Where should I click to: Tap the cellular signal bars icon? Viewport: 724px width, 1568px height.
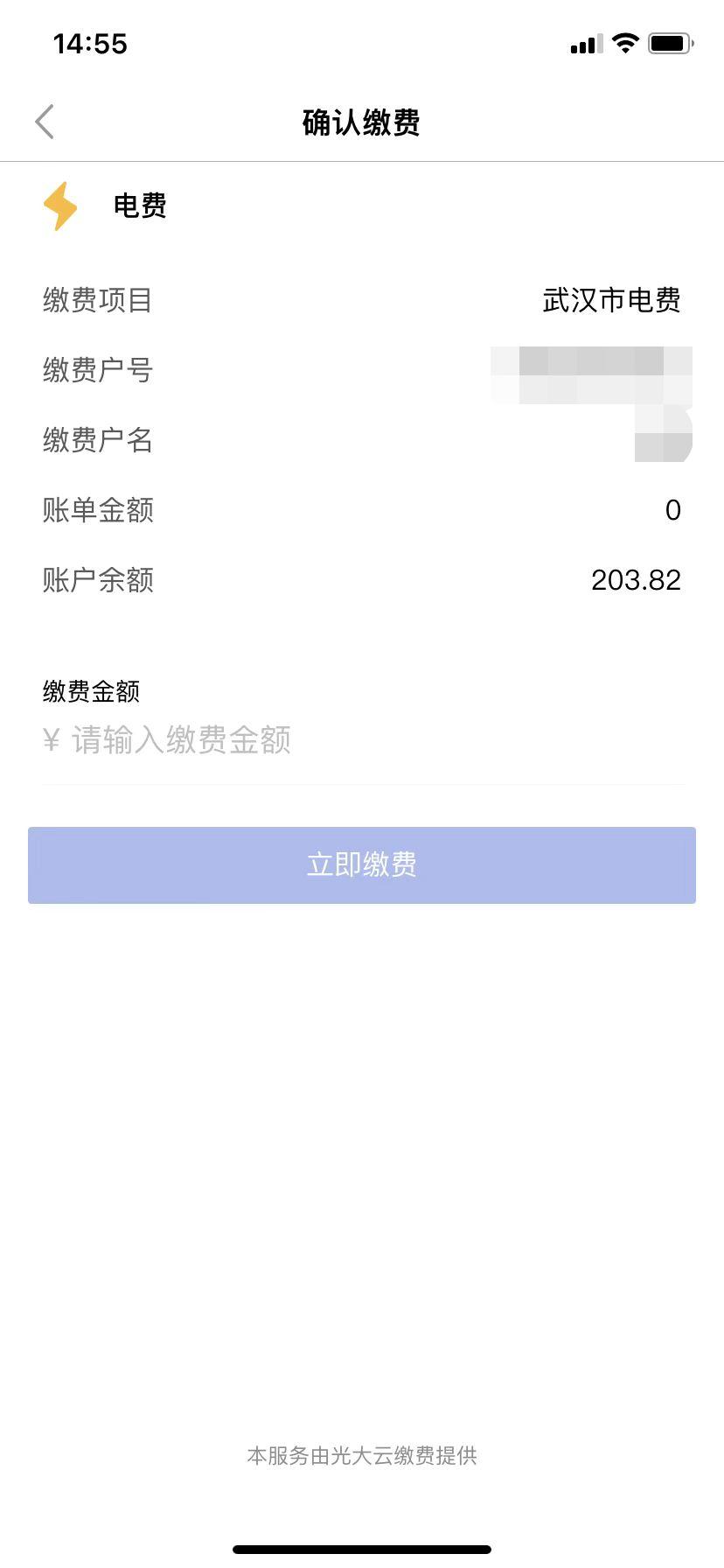586,42
